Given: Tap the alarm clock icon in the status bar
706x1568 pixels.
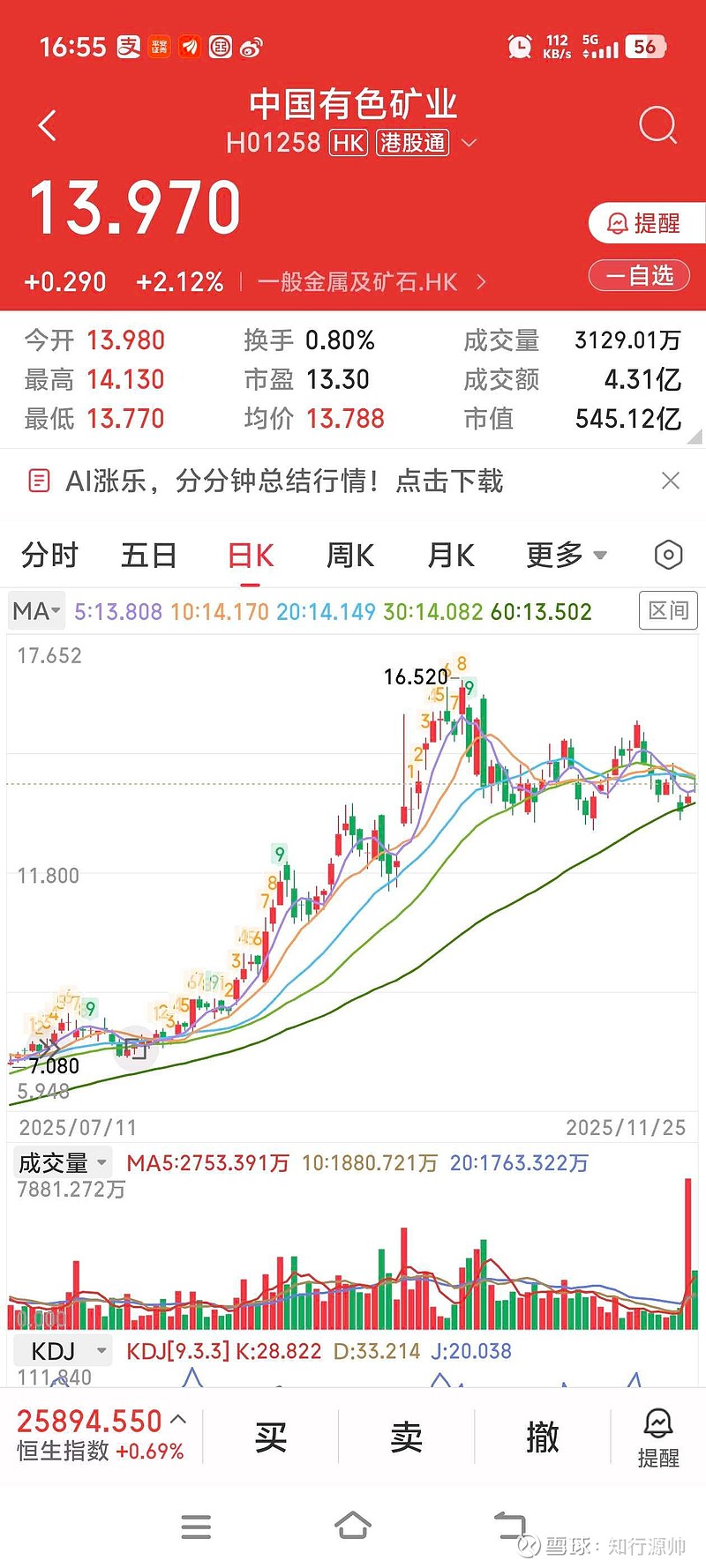Looking at the screenshot, I should 520,46.
